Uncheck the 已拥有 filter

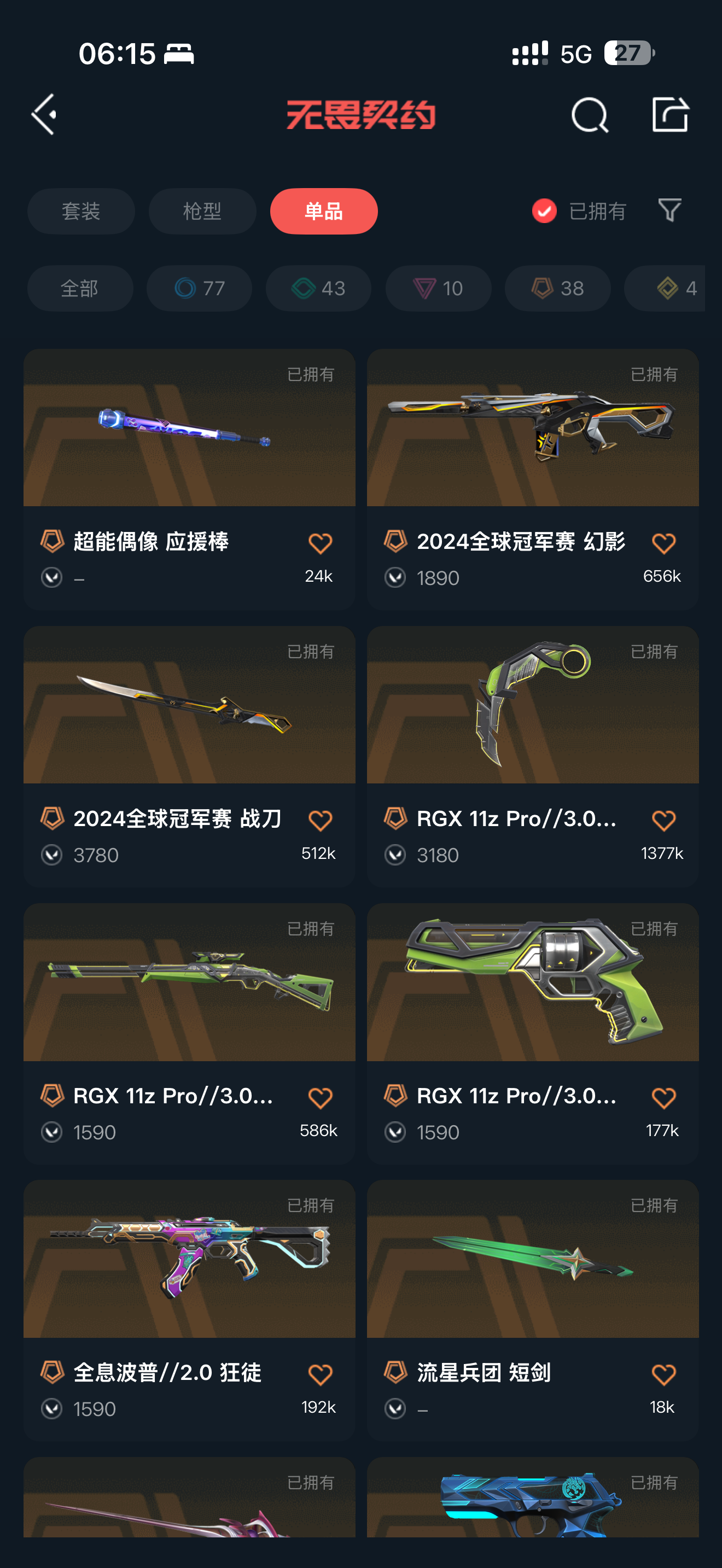click(x=578, y=211)
